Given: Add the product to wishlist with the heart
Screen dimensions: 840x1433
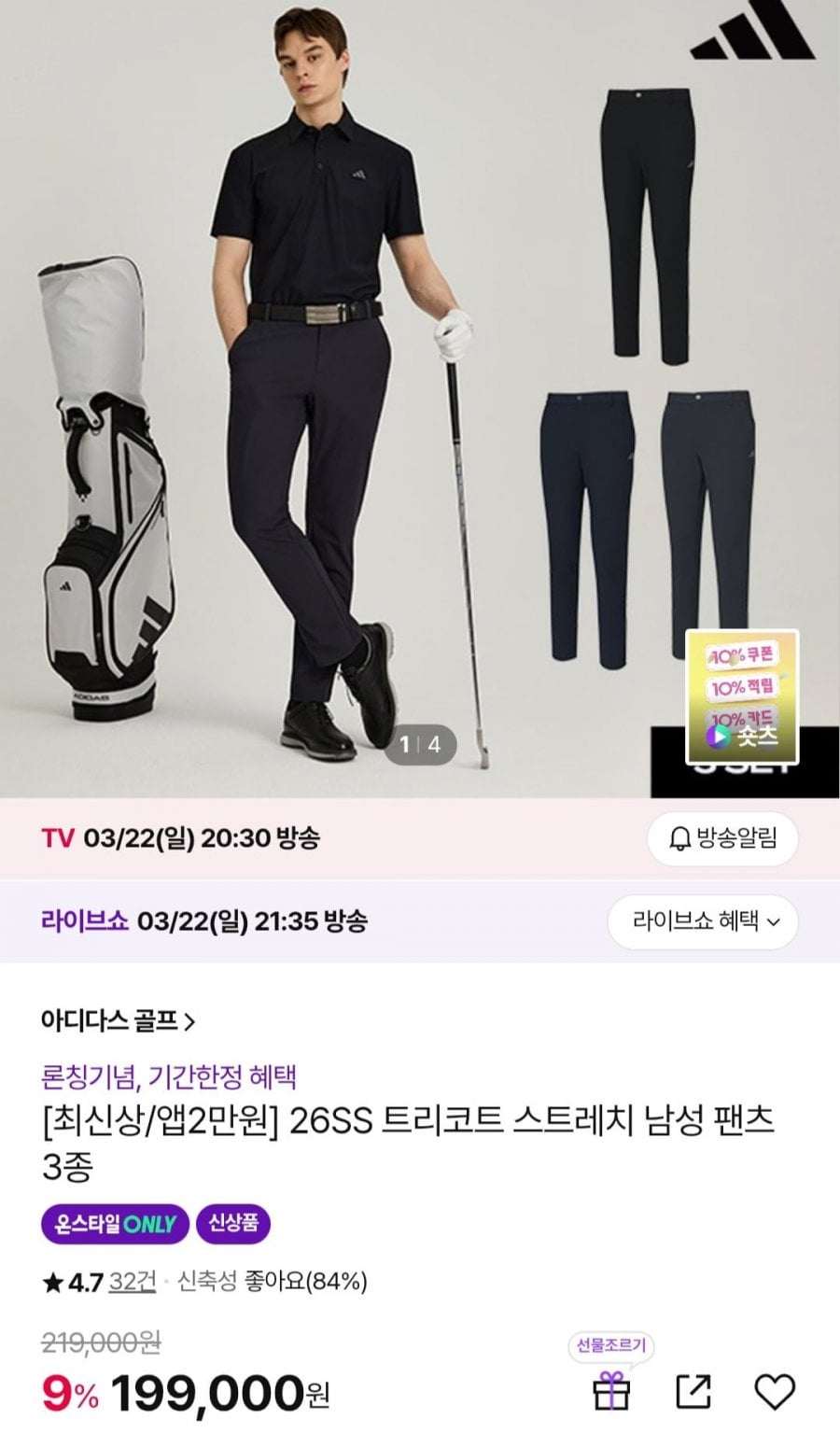Looking at the screenshot, I should [x=774, y=1391].
